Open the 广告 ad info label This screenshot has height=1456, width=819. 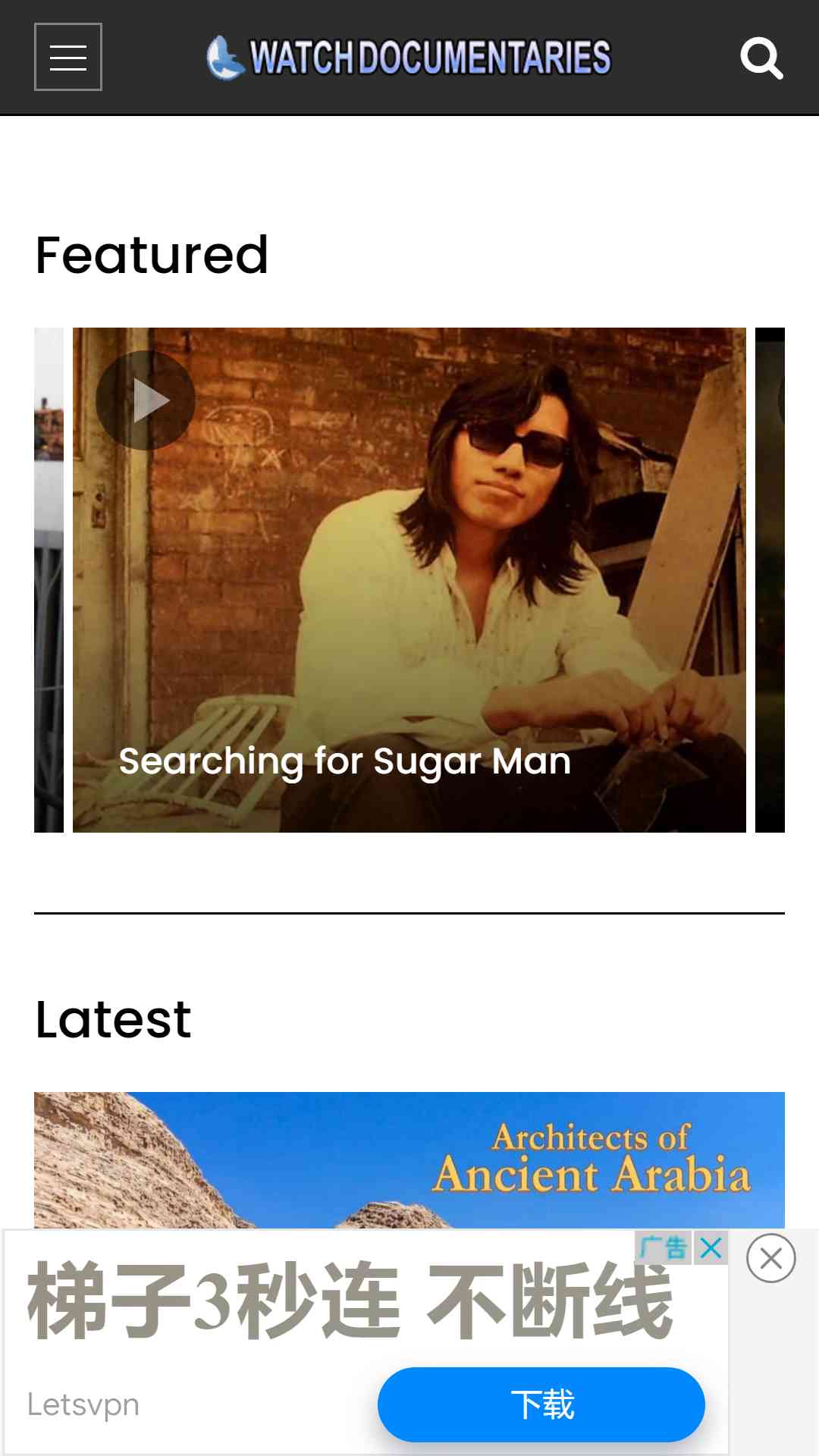pyautogui.click(x=664, y=1247)
